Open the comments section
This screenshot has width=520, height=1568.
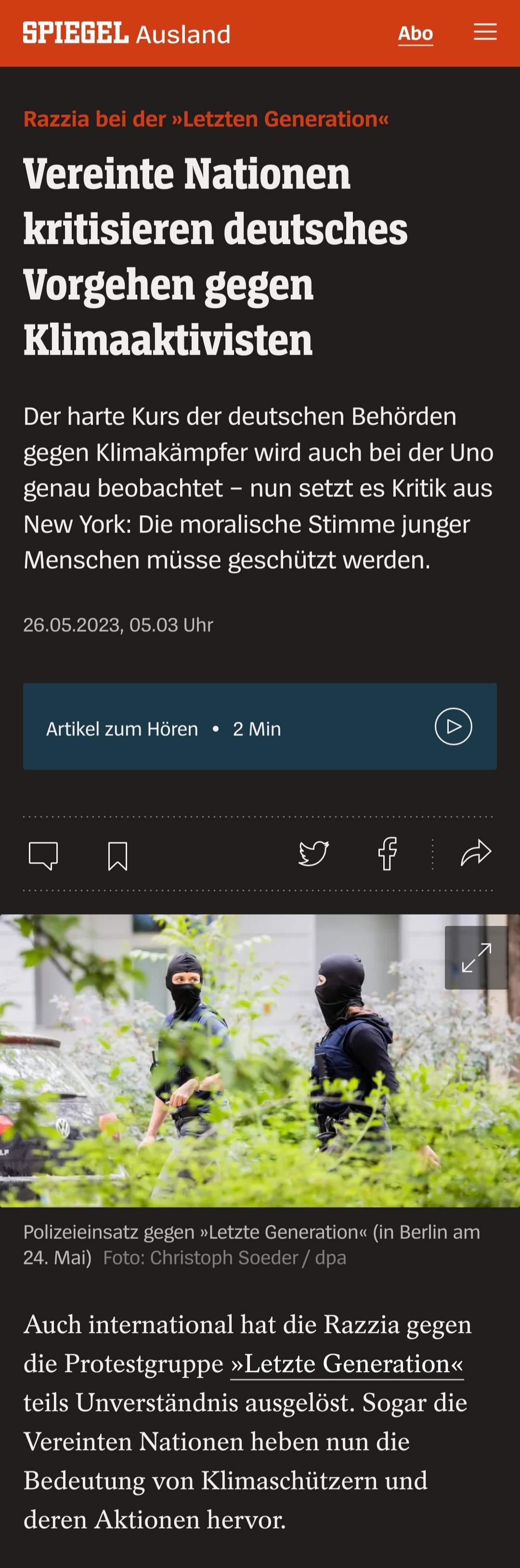click(43, 855)
